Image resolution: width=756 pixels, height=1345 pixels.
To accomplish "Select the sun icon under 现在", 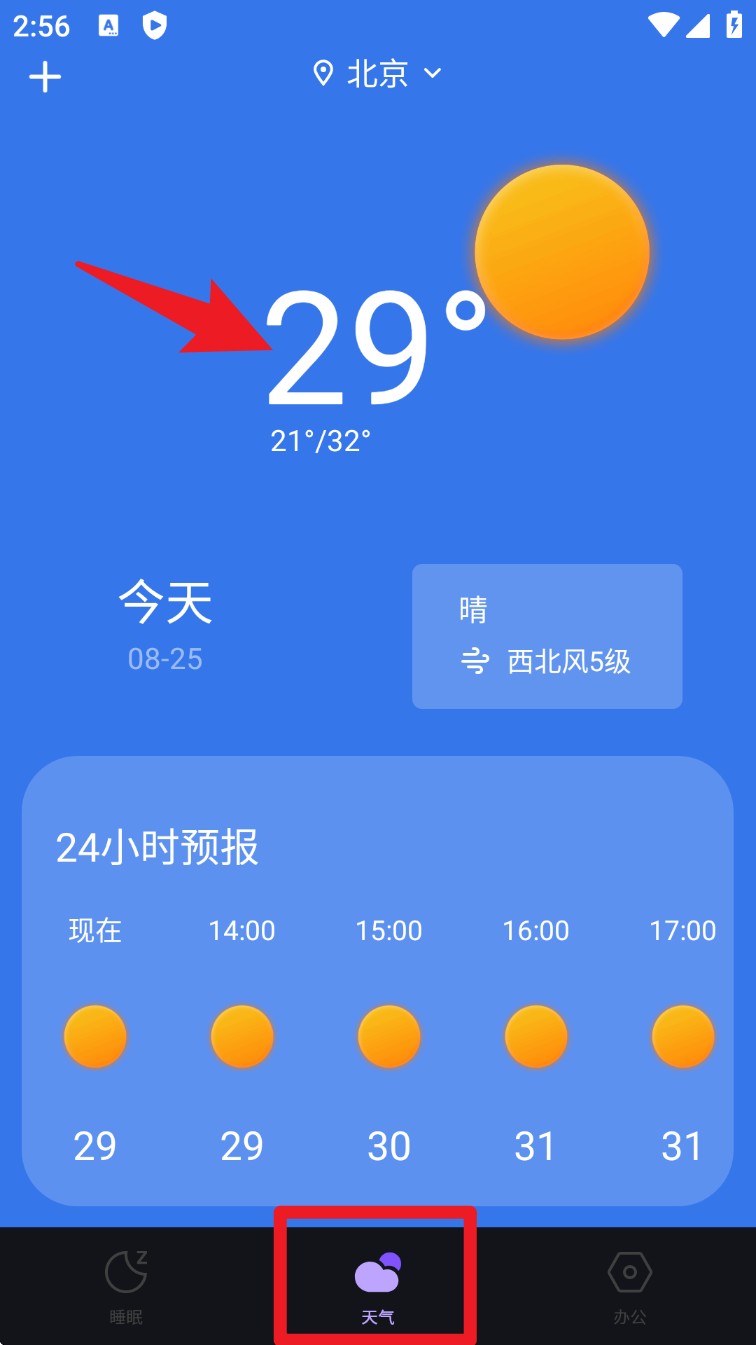I will point(95,1036).
